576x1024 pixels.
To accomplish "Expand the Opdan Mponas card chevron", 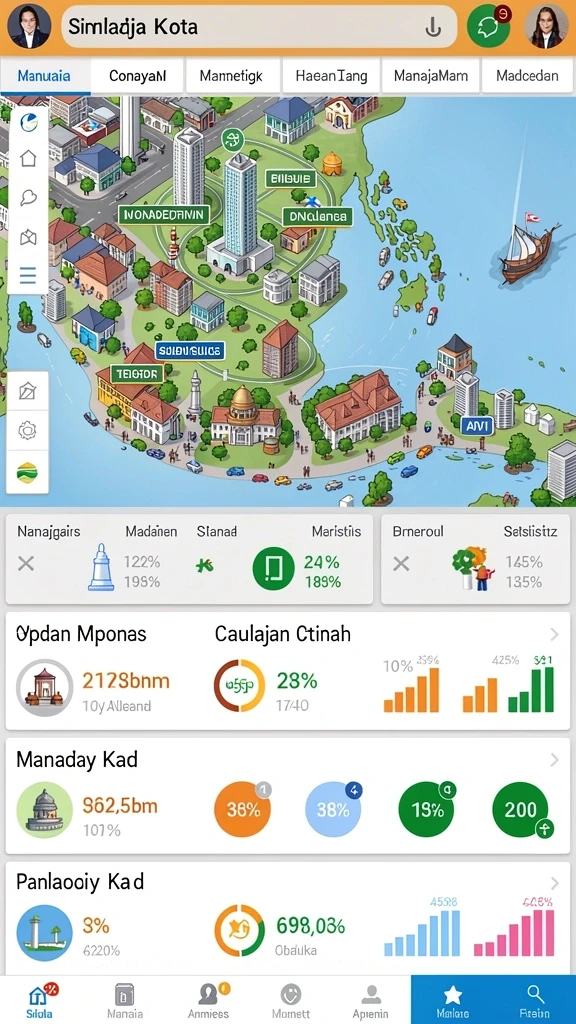I will click(x=554, y=634).
